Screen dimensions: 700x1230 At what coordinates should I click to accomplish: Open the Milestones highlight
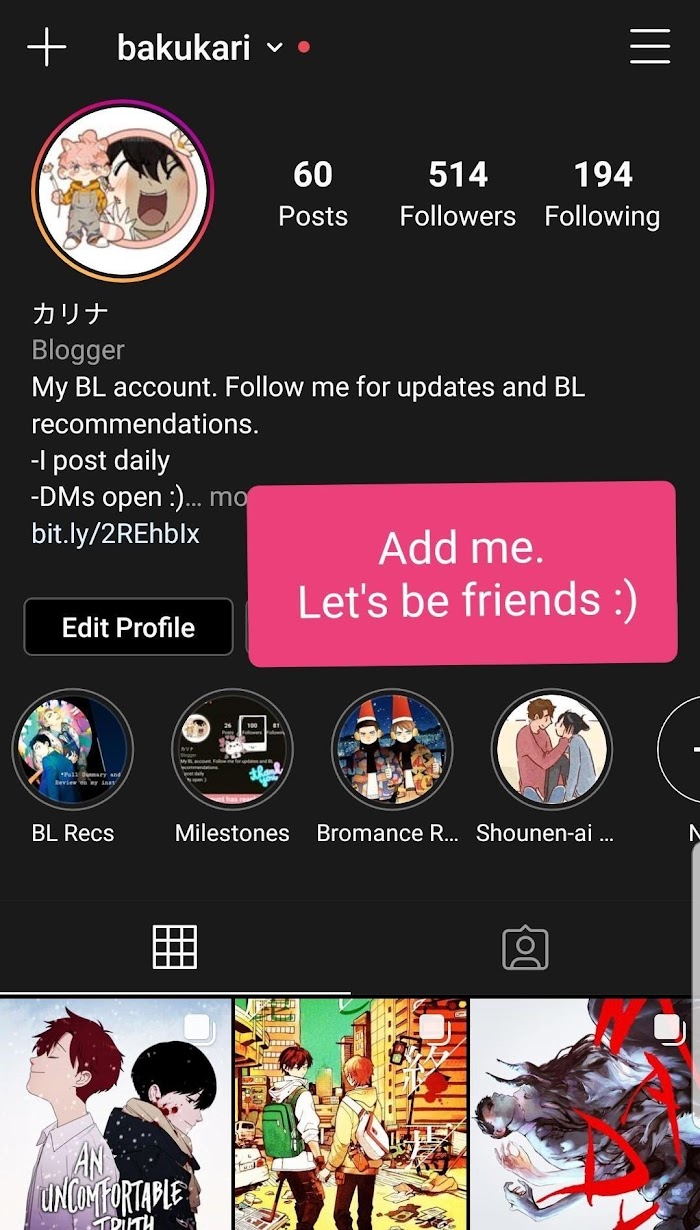click(x=232, y=750)
